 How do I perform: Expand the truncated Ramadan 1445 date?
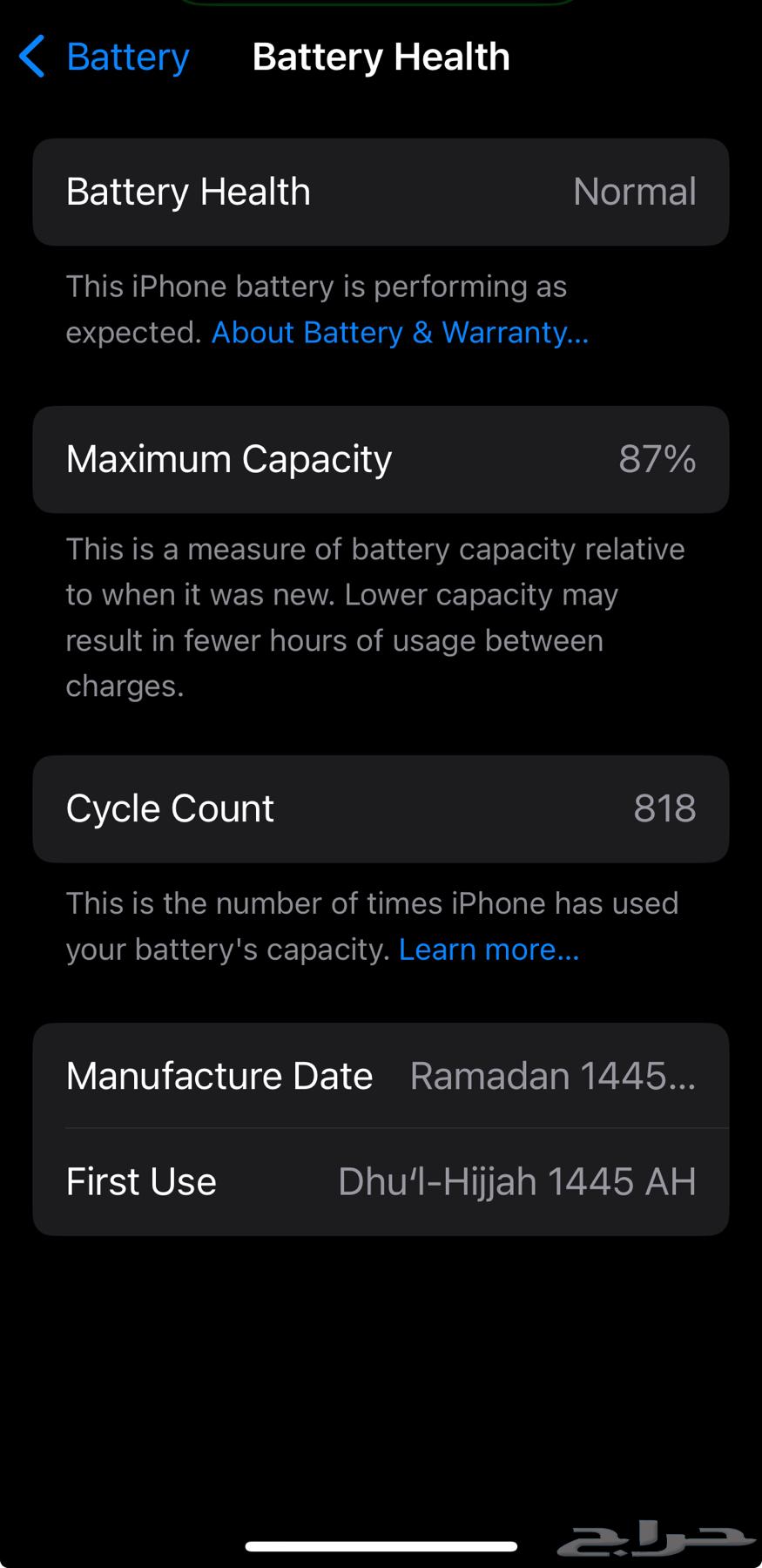coord(553,1075)
